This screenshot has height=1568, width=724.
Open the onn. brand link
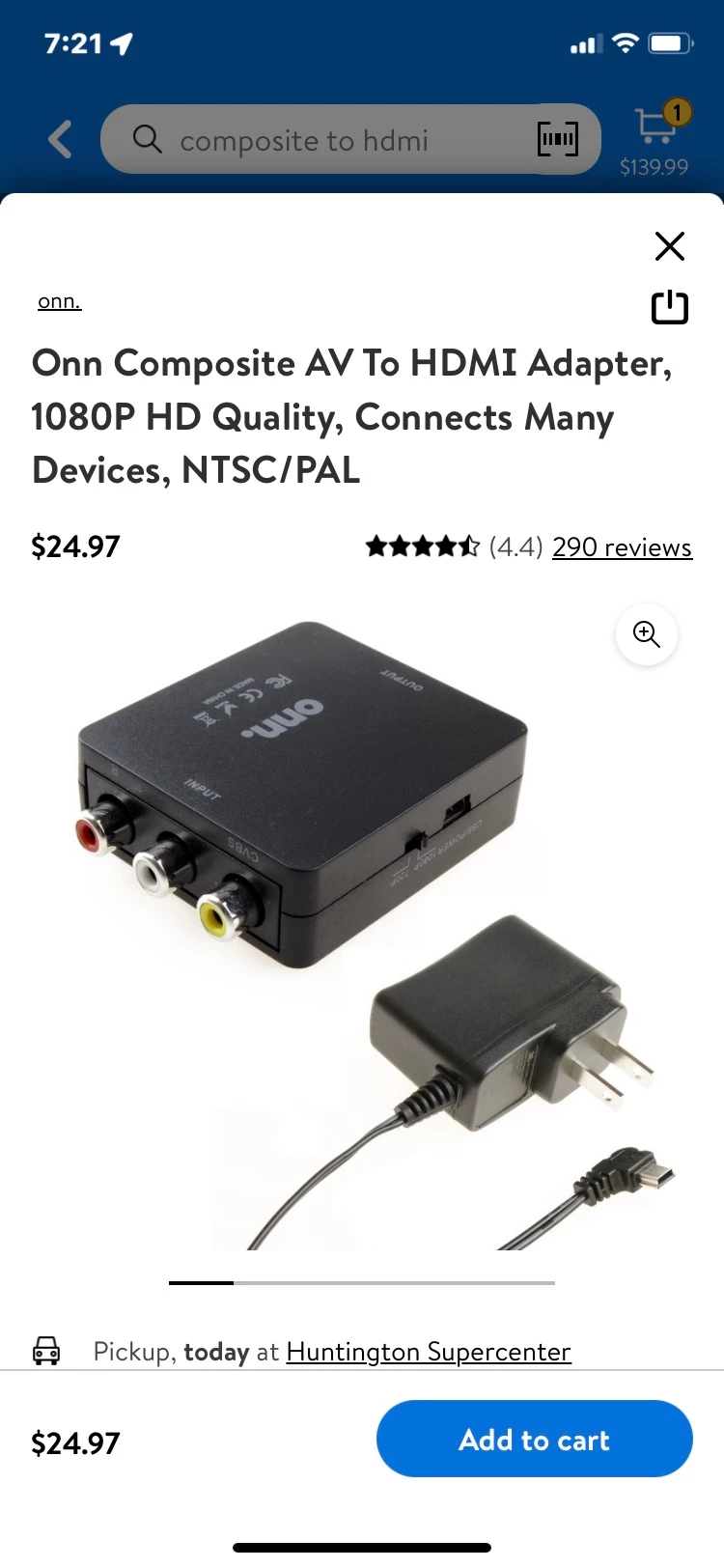[60, 301]
